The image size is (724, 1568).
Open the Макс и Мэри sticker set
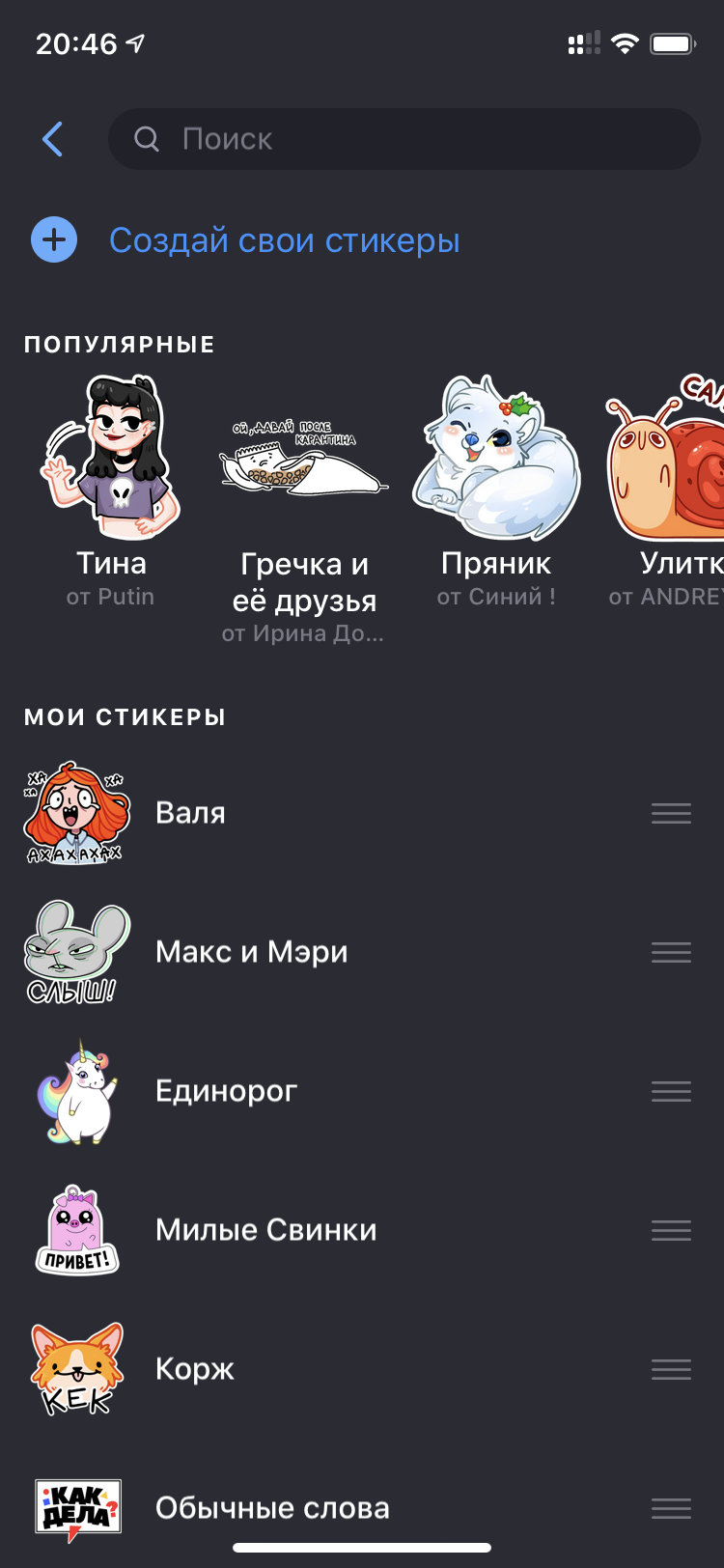362,952
